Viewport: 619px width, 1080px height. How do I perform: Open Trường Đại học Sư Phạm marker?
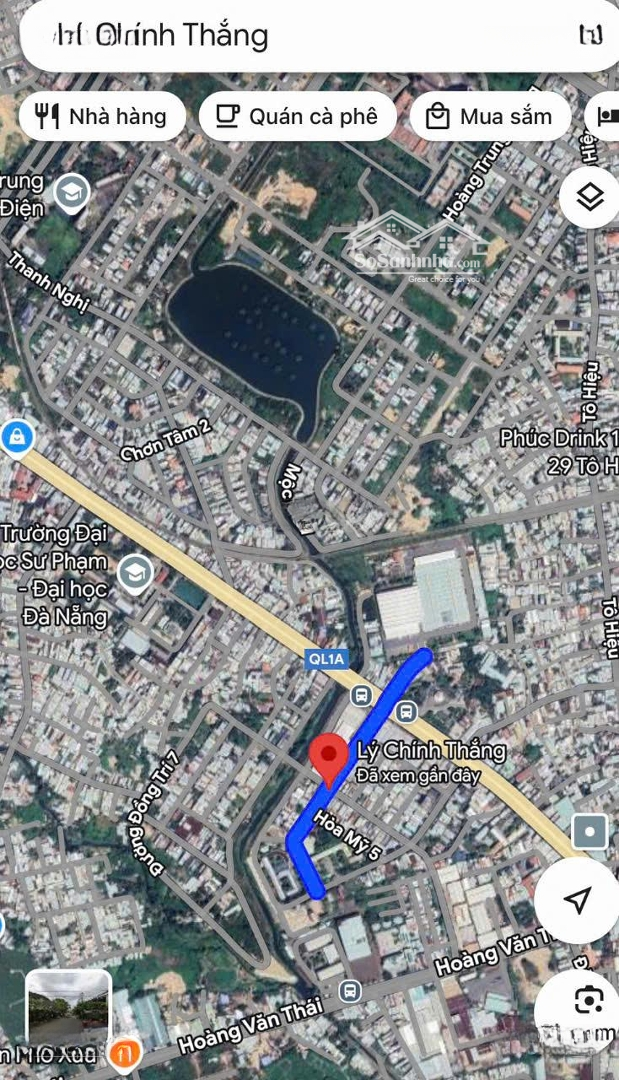133,573
